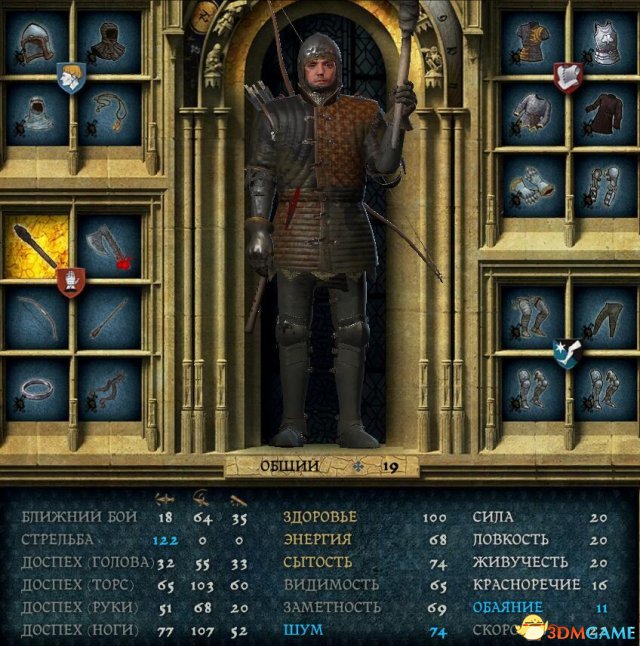The image size is (640, 646).
Task: Select the mail coif slot
Action: [36, 113]
